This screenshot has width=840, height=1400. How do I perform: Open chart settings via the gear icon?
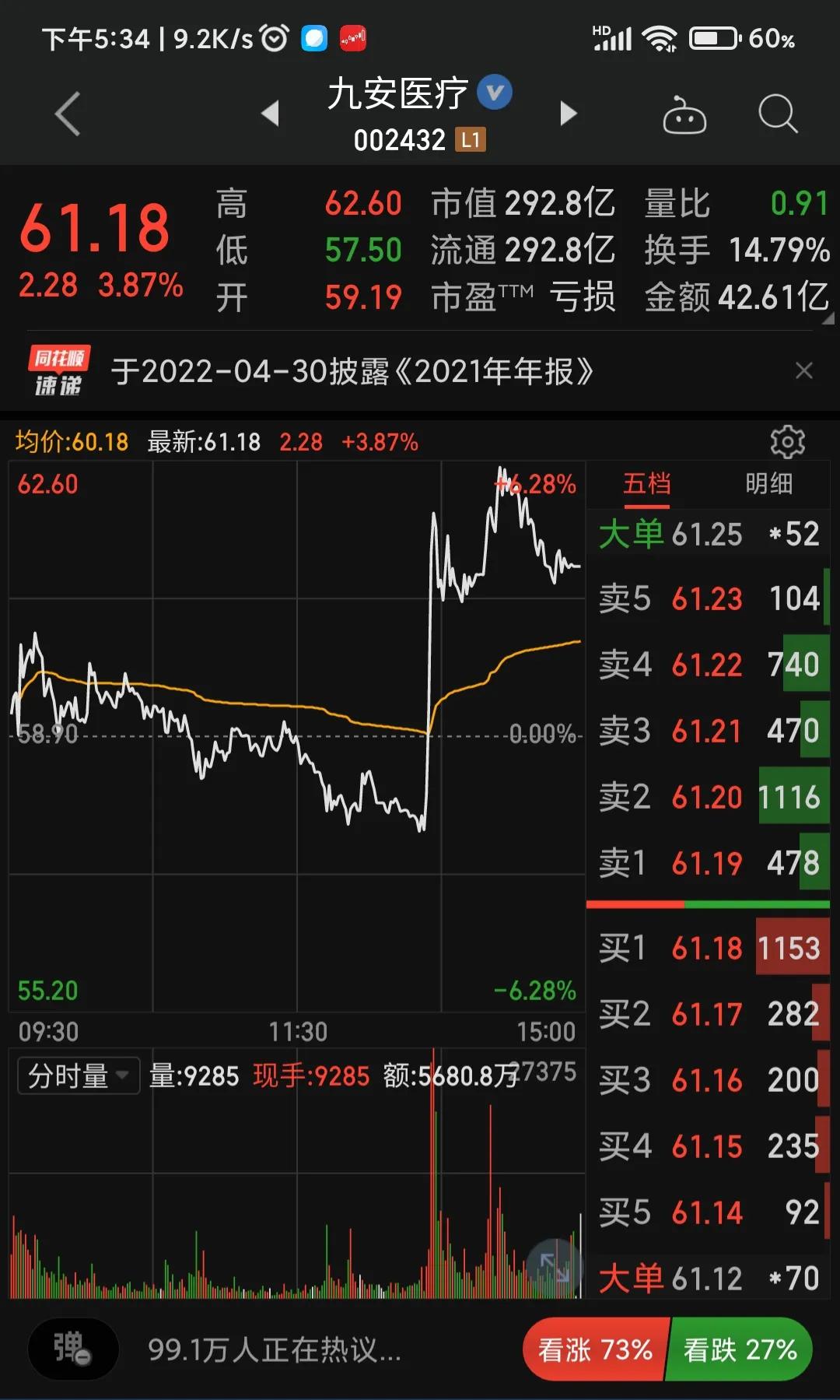(x=788, y=440)
